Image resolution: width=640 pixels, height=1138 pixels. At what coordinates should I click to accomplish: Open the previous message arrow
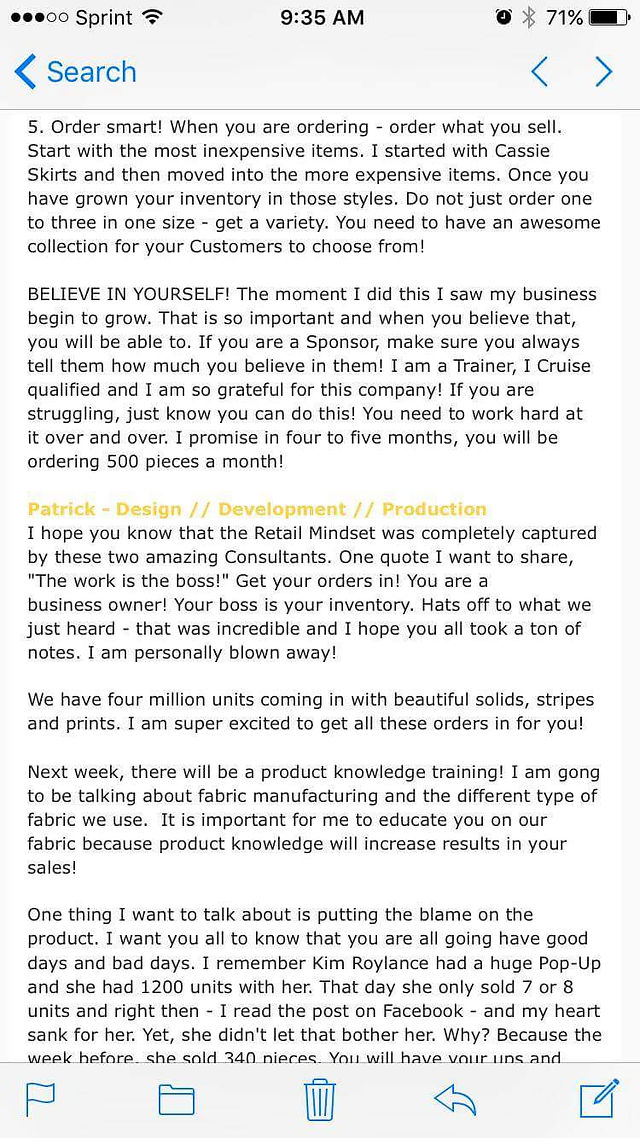[x=539, y=72]
